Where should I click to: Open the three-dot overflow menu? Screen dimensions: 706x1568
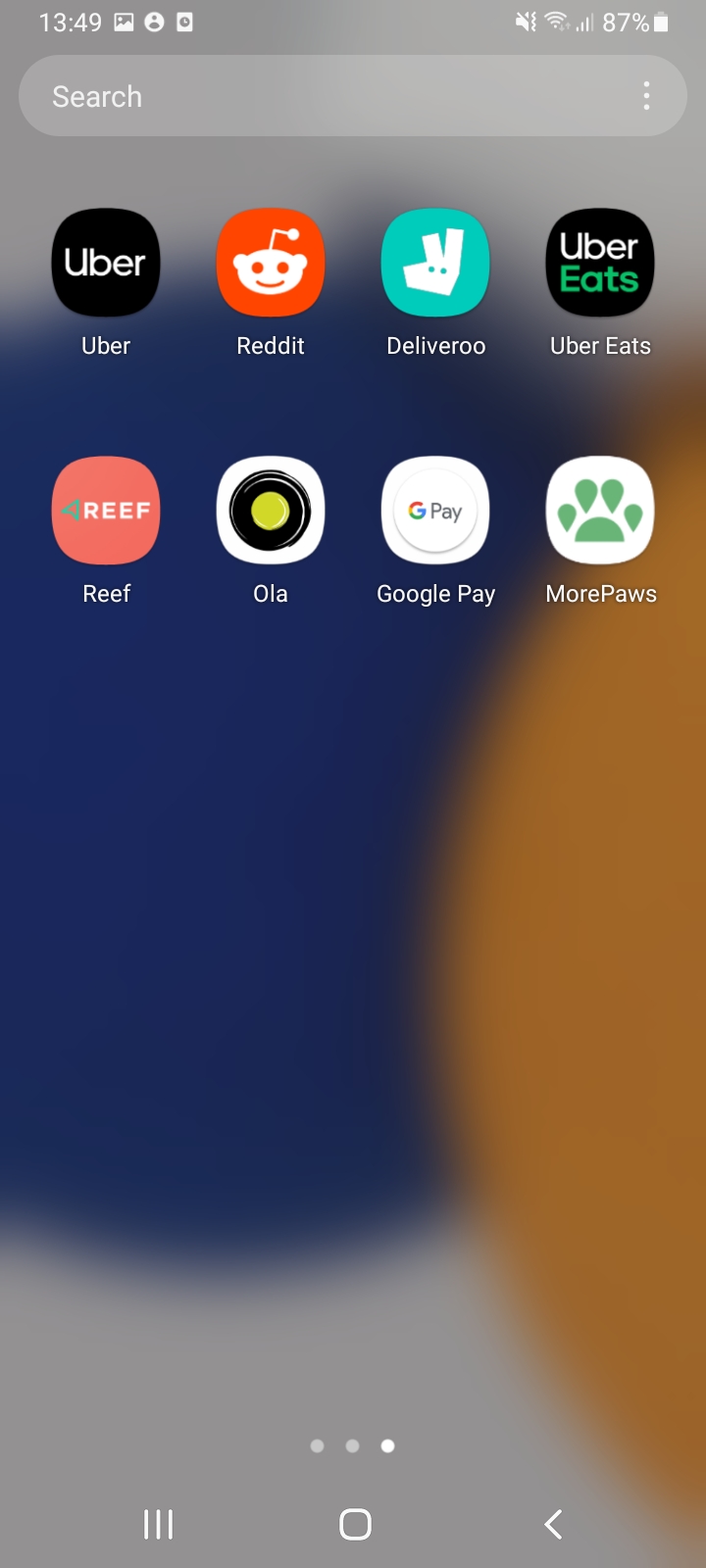point(646,96)
